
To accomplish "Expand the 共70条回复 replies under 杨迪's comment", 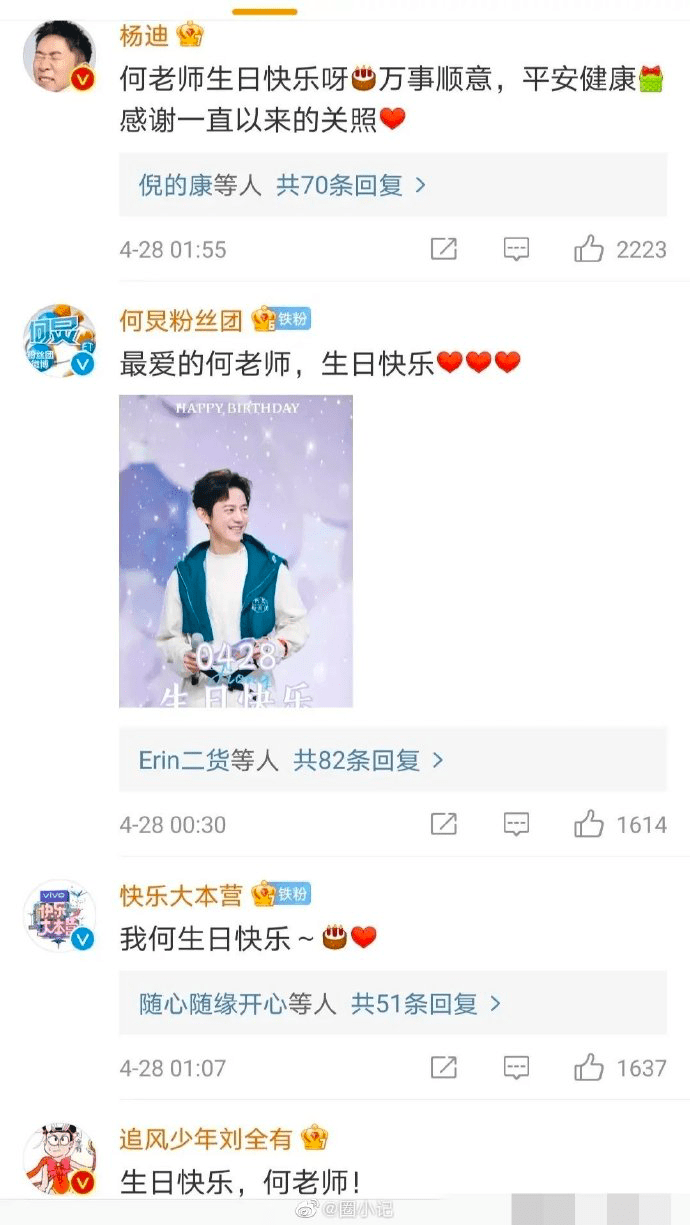I will (x=351, y=185).
